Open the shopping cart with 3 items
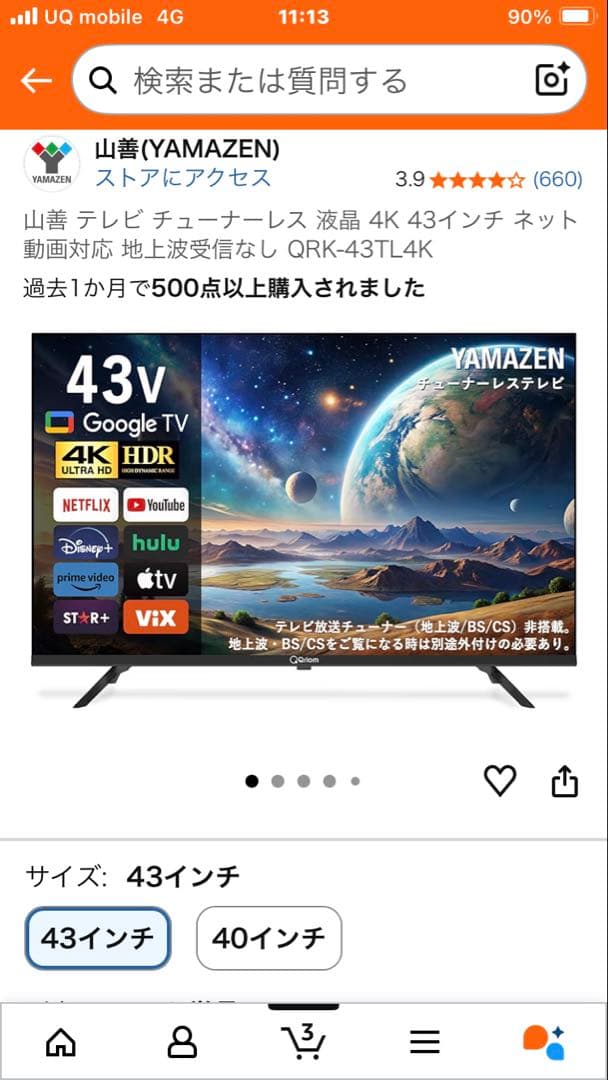 (x=303, y=1040)
